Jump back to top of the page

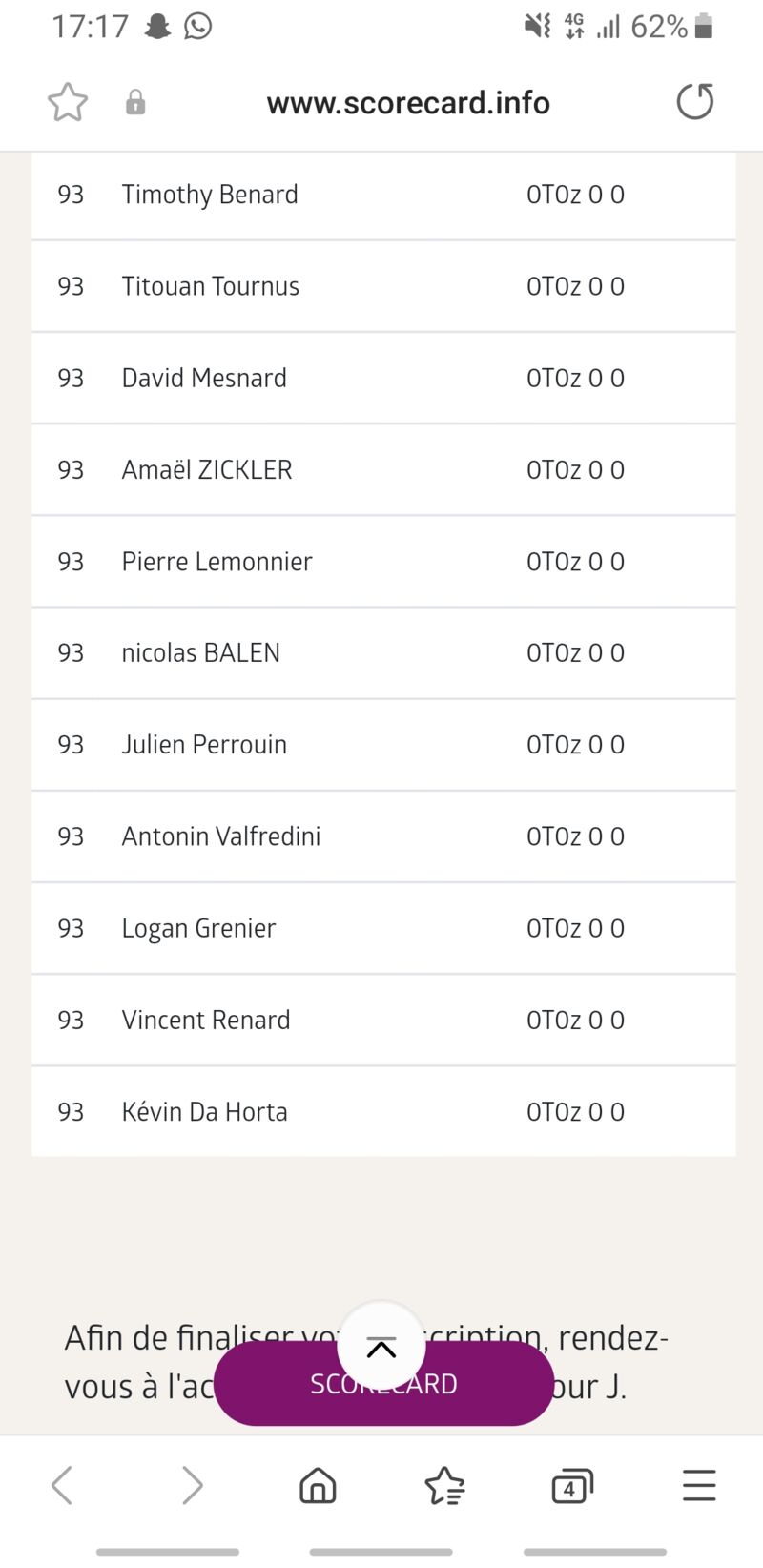(381, 1346)
